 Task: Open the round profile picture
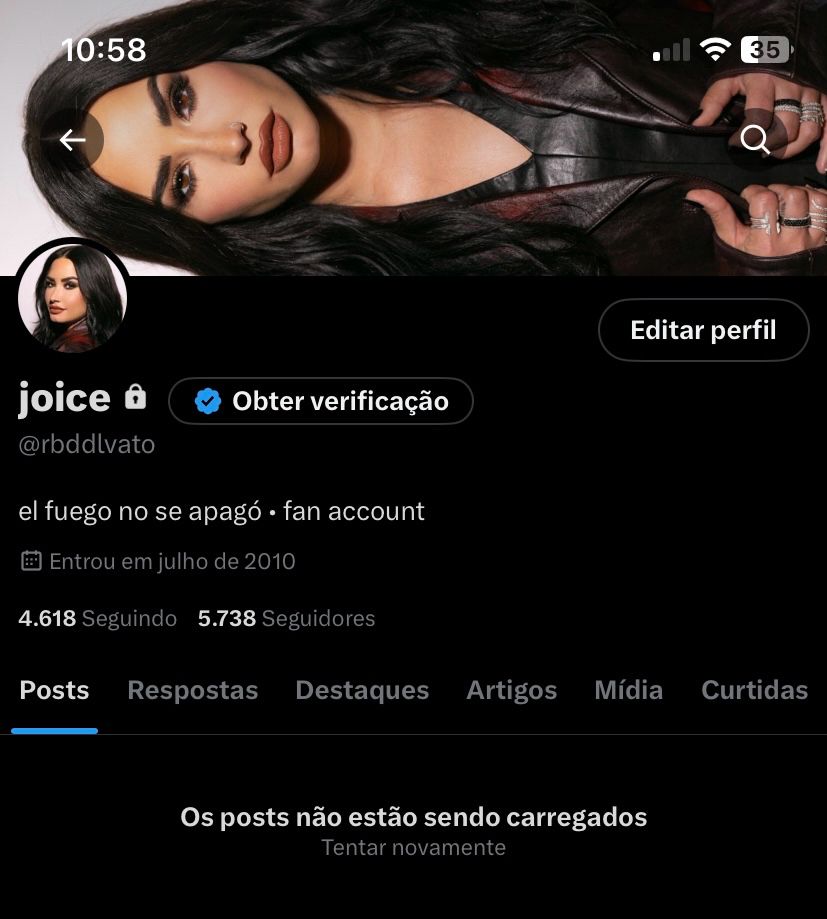coord(72,298)
